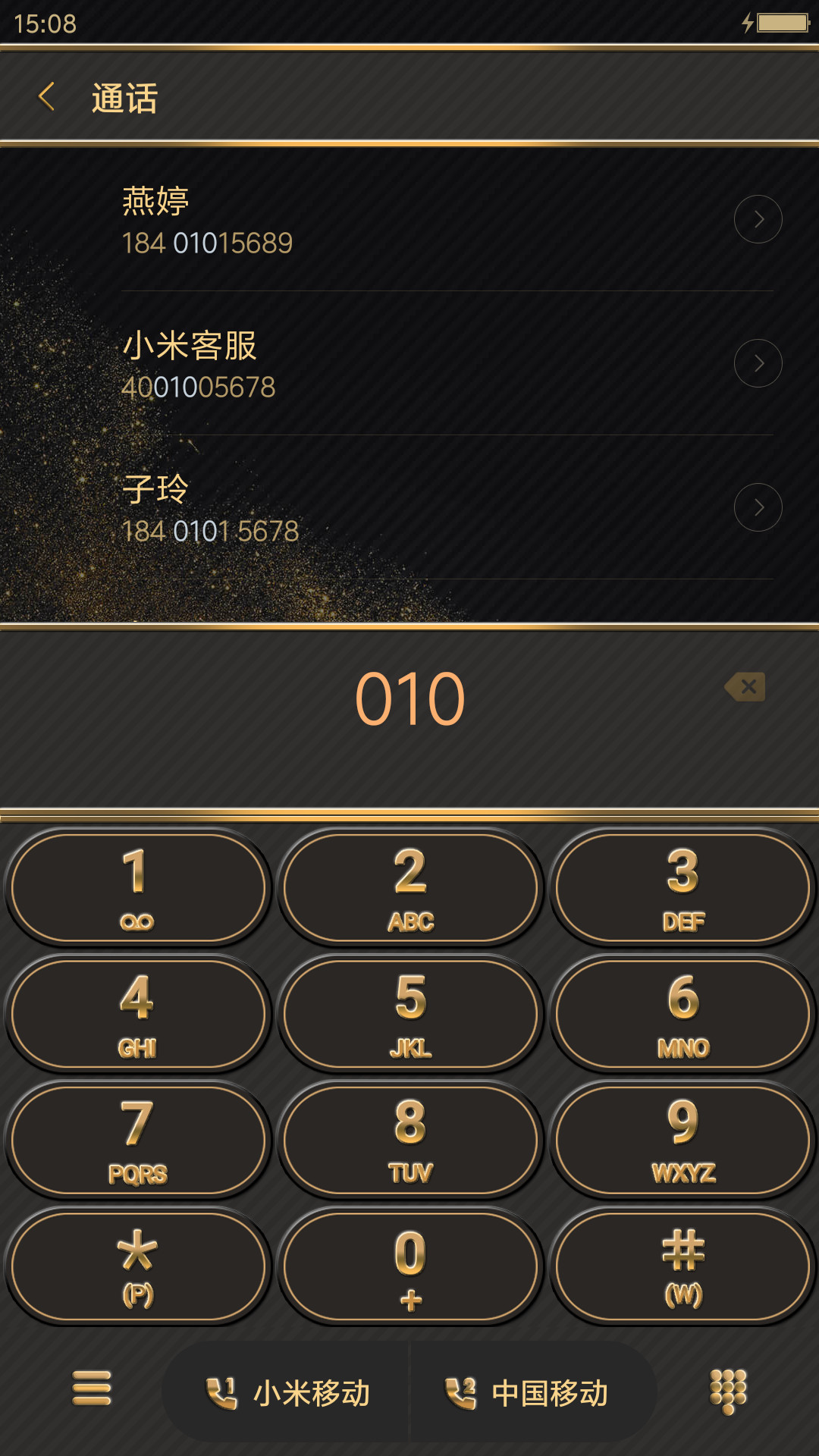The width and height of the screenshot is (819, 1456).
Task: Dial 5 JKL key
Action: [x=410, y=1014]
